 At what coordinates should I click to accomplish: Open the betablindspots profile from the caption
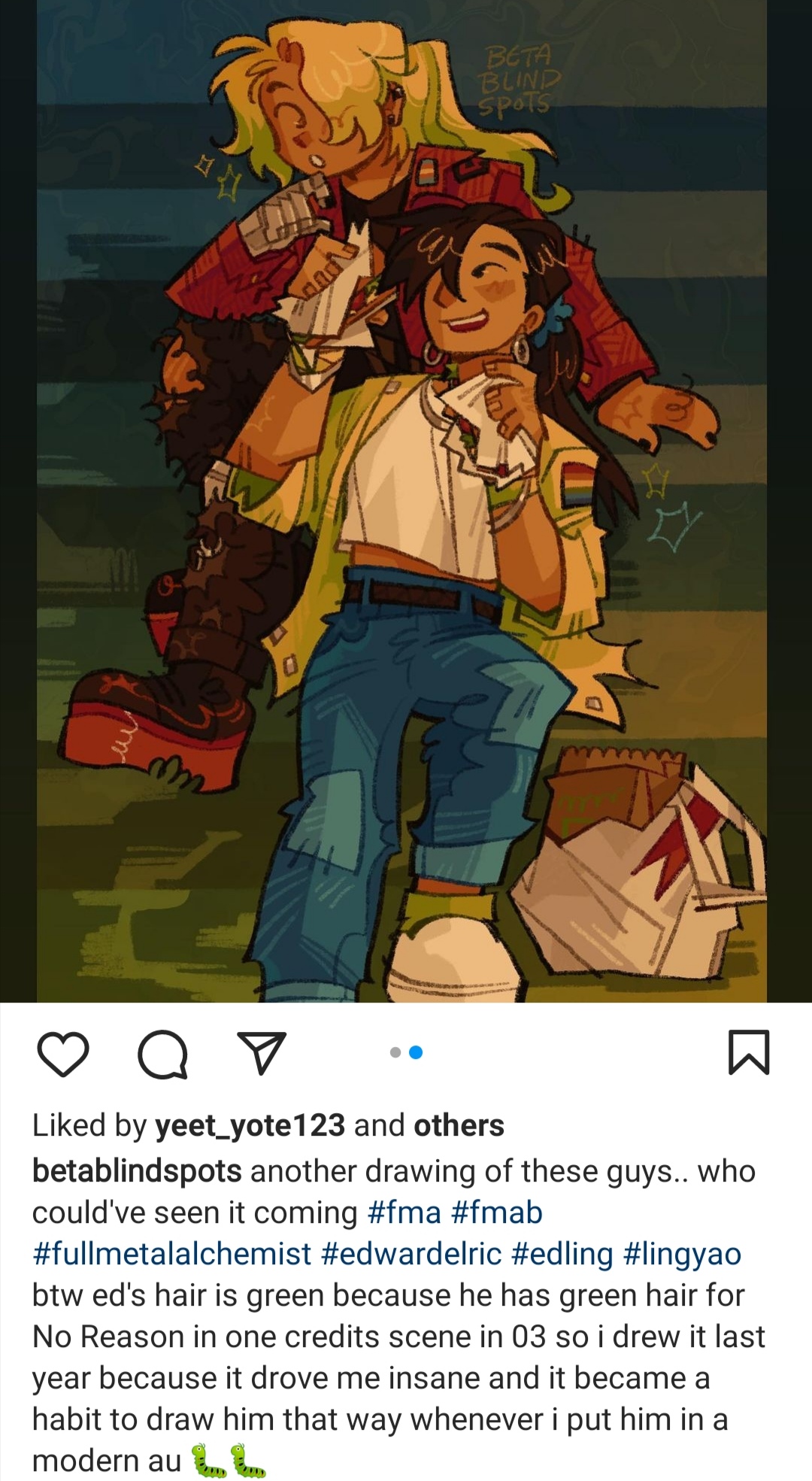click(x=137, y=1171)
